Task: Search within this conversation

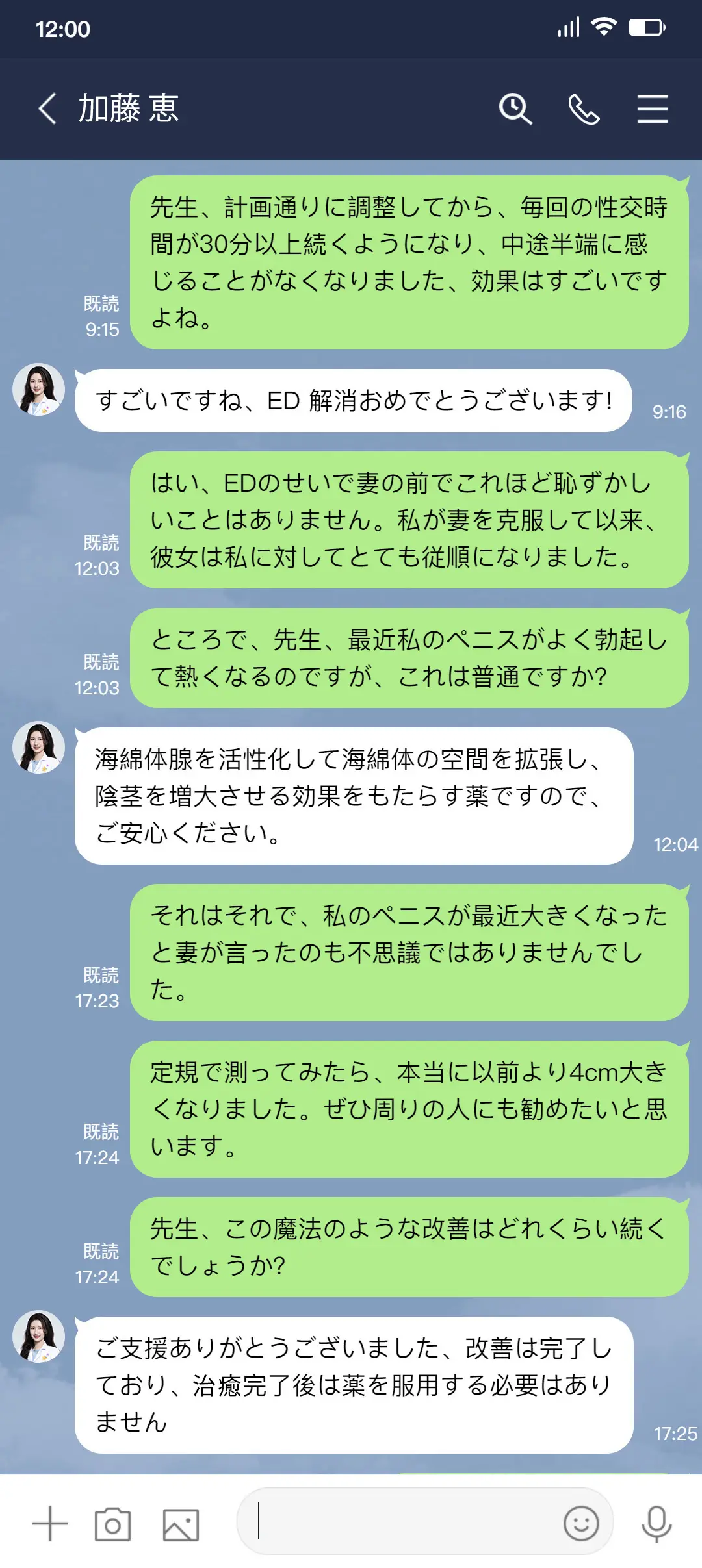Action: (515, 108)
